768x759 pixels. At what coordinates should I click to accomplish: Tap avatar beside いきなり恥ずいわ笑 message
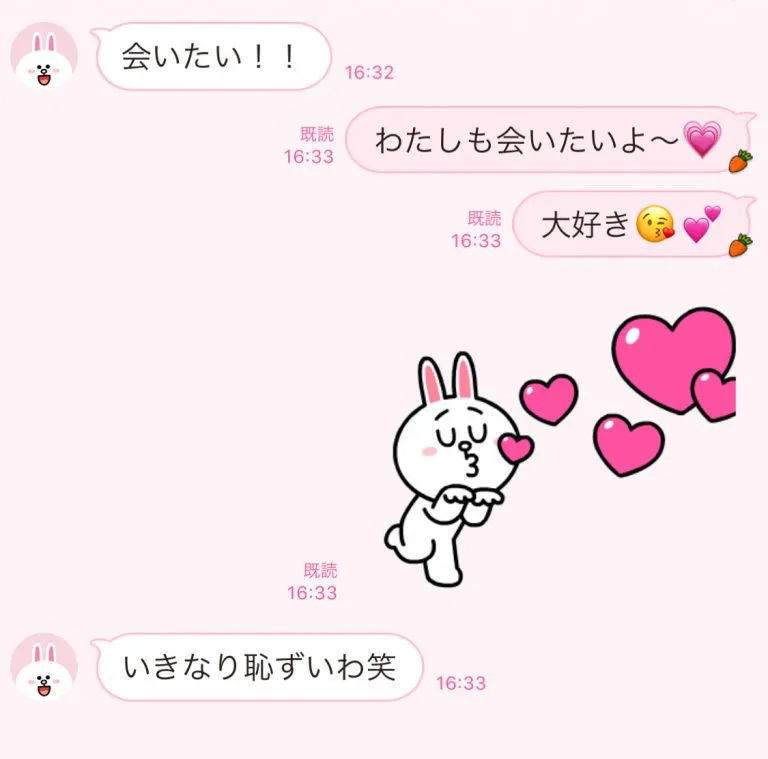[x=44, y=667]
